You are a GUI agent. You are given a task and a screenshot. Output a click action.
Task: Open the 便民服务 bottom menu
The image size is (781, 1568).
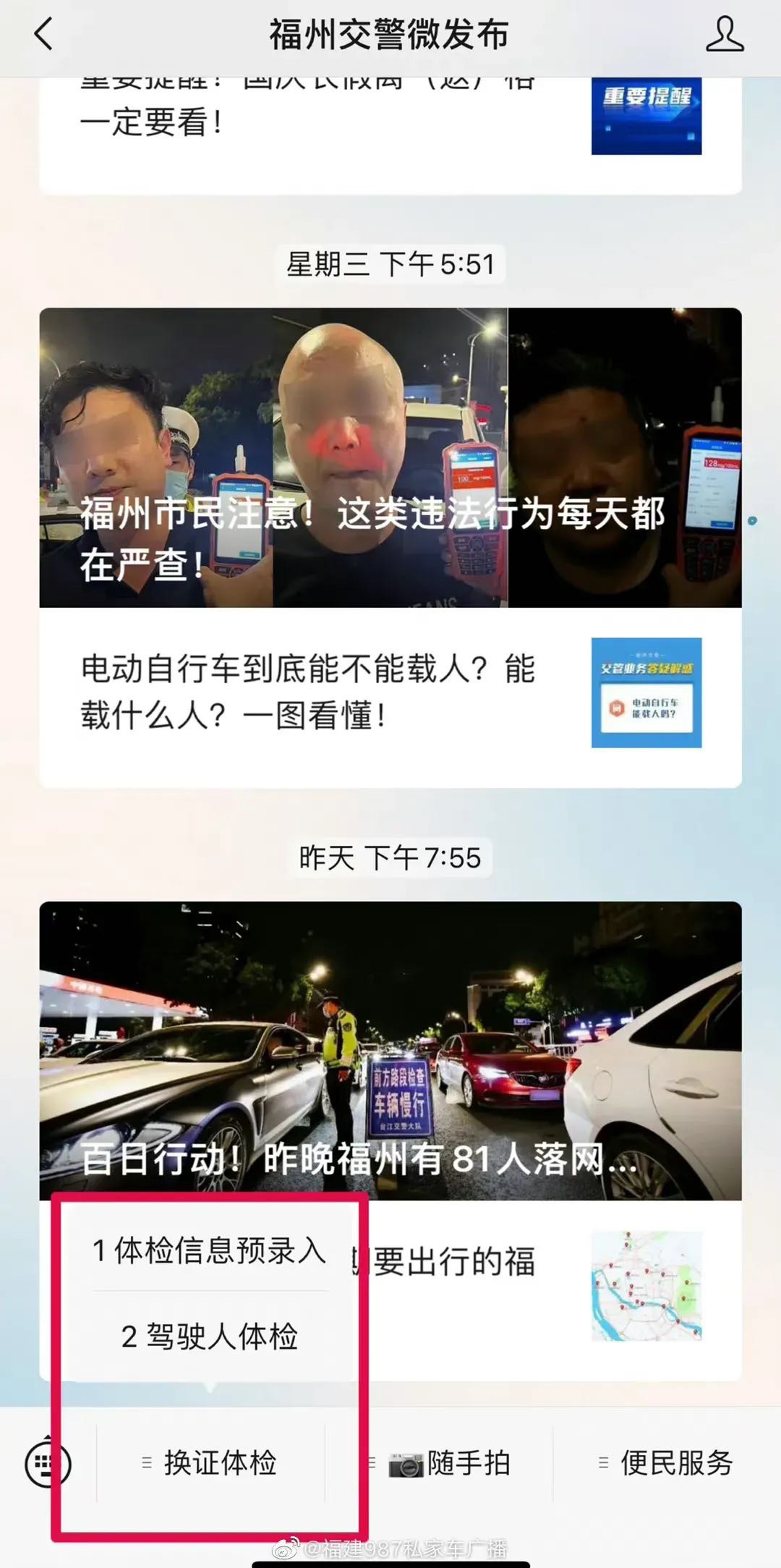667,1463
